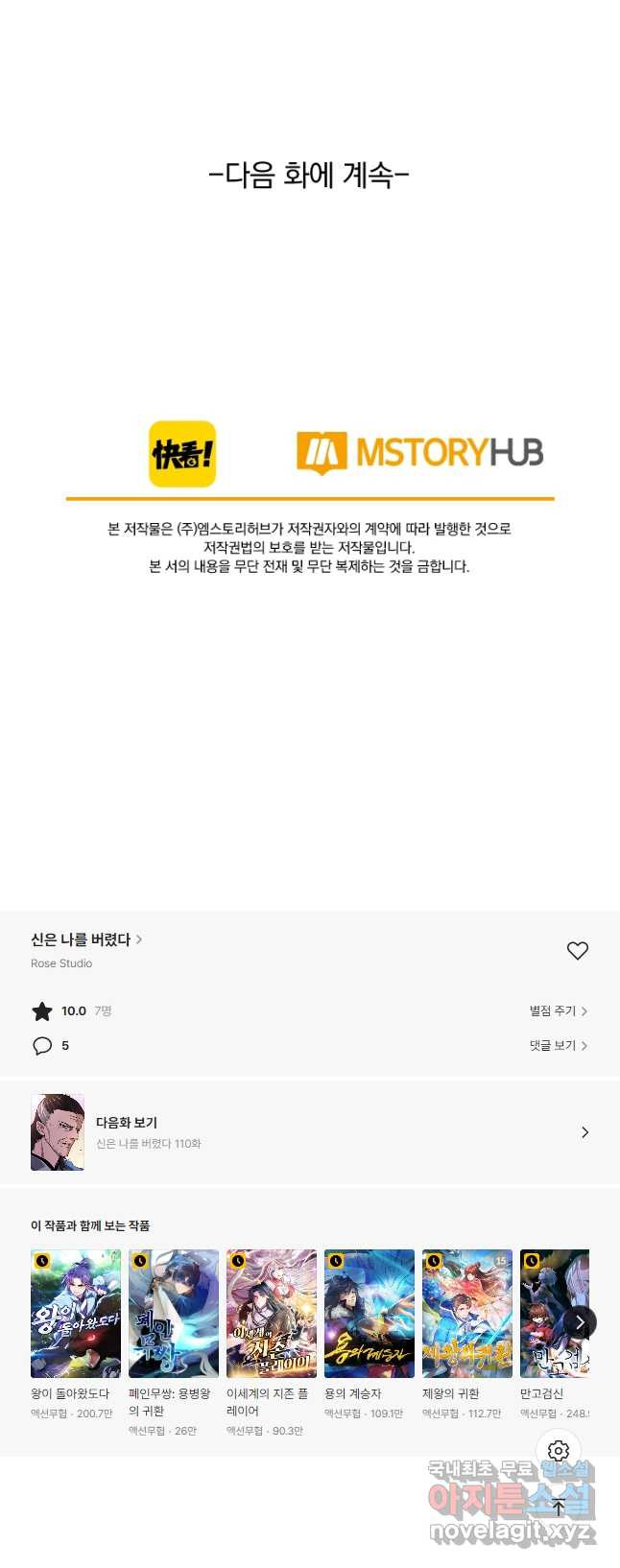The image size is (620, 1568).
Task: Open viewer settings gear icon
Action: 559,1451
